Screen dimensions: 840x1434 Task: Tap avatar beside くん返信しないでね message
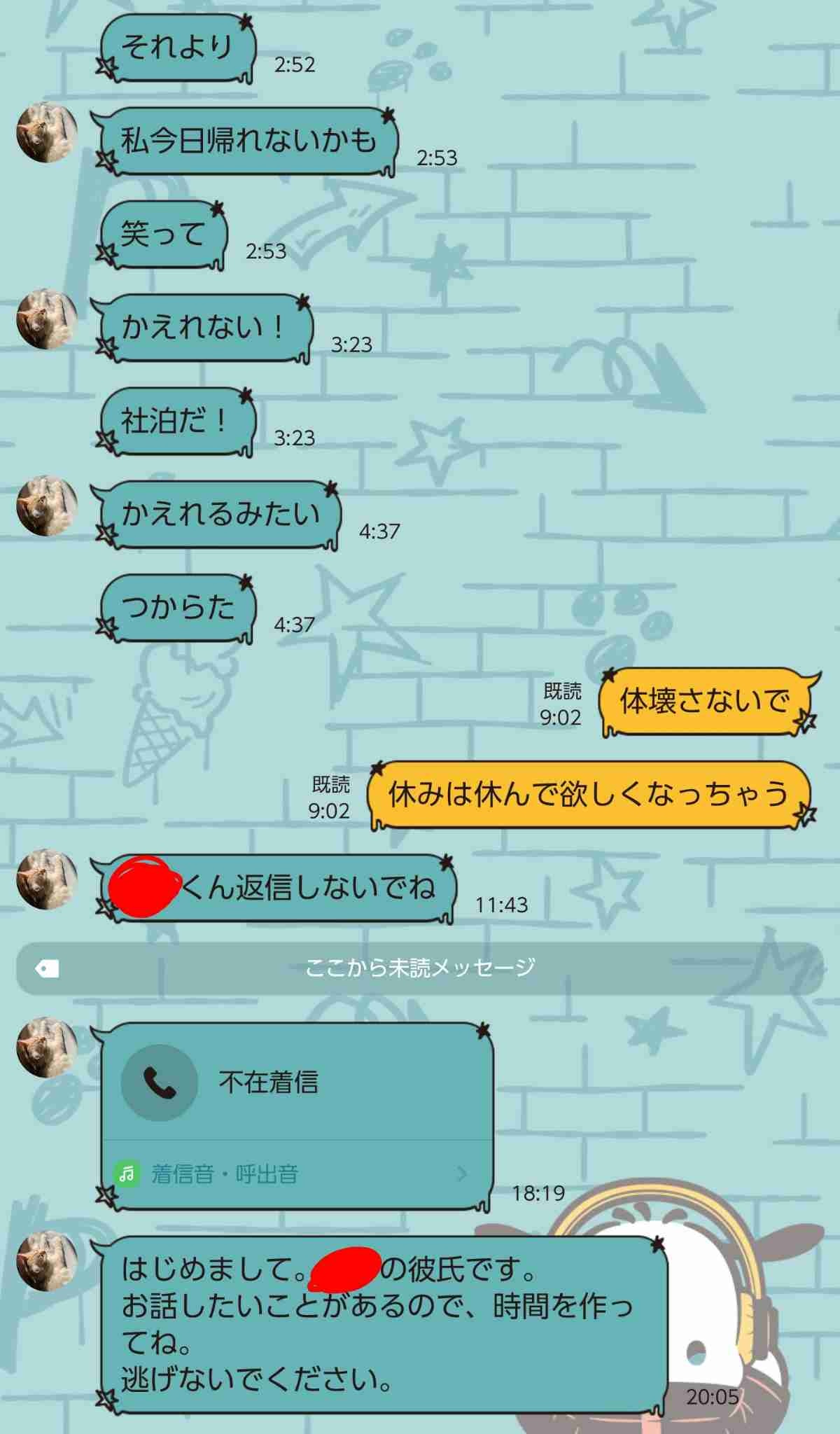[x=47, y=879]
